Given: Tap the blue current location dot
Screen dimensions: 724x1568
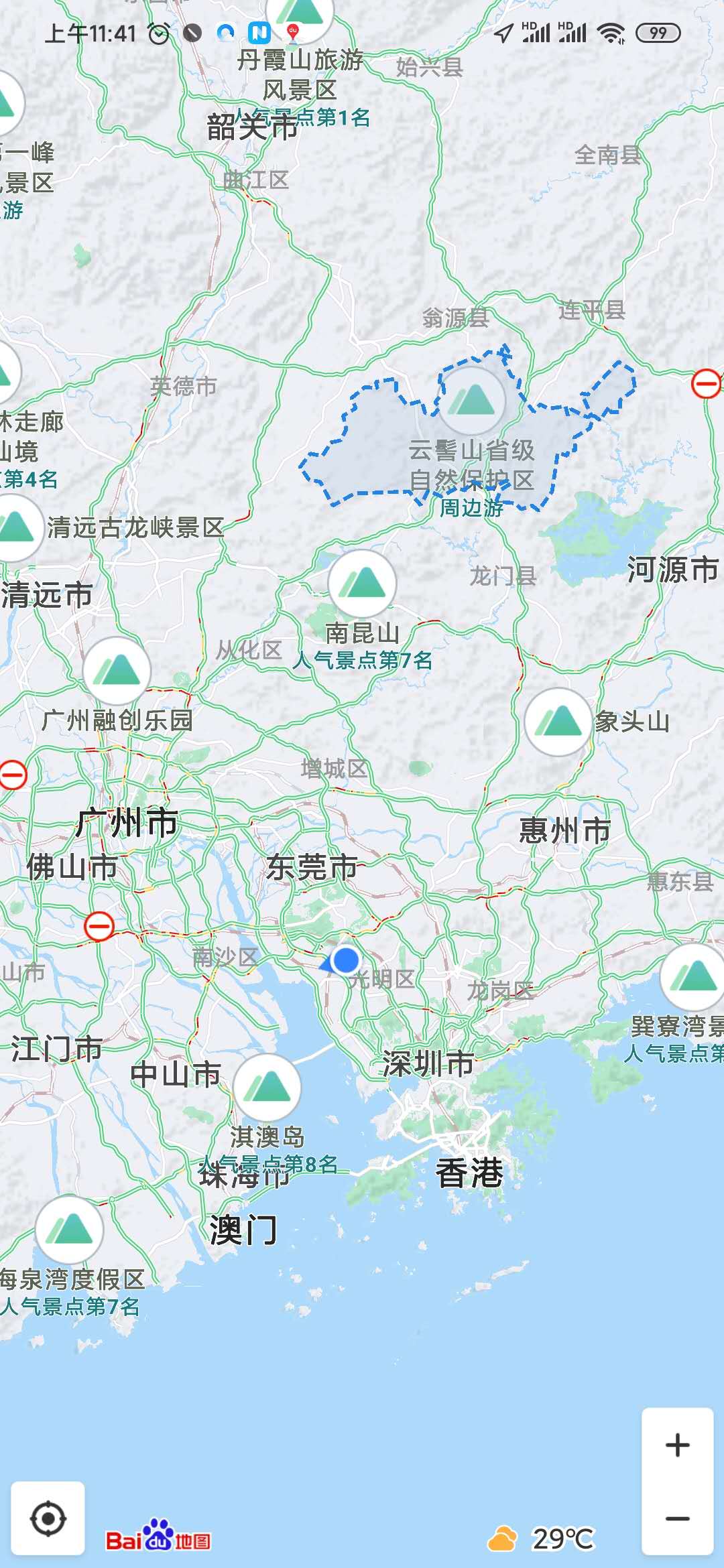Looking at the screenshot, I should tap(345, 960).
